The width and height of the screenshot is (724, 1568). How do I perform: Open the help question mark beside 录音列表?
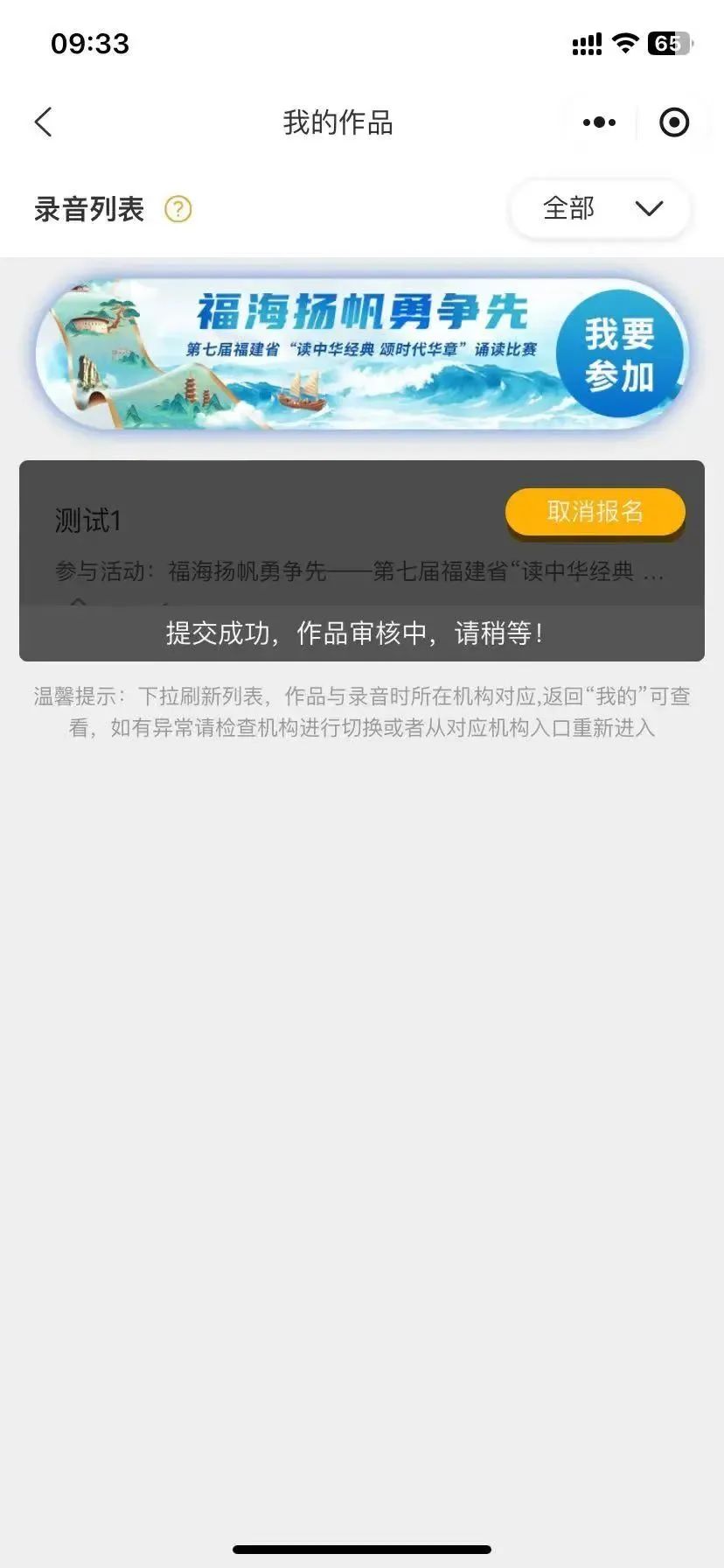click(x=178, y=209)
